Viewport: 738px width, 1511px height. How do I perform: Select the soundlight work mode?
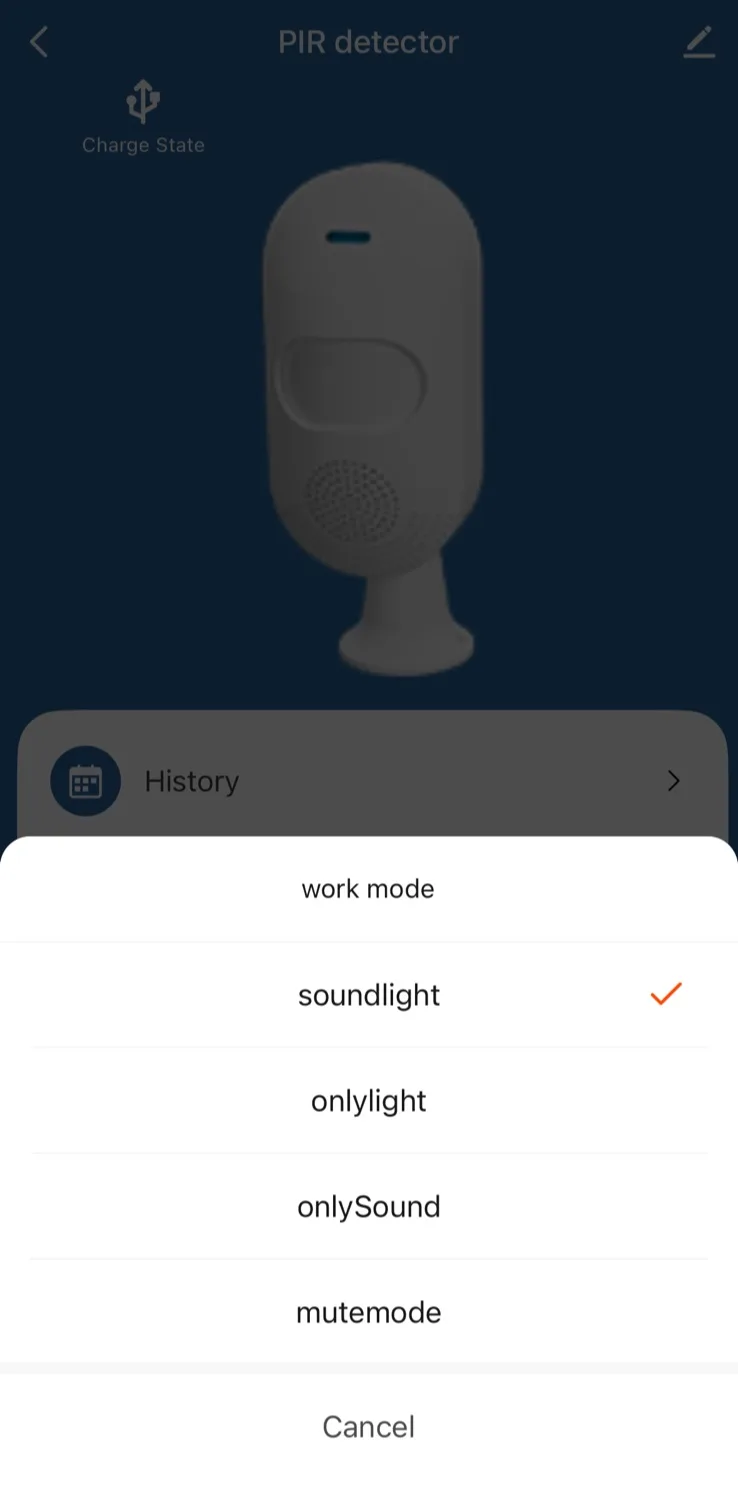369,995
